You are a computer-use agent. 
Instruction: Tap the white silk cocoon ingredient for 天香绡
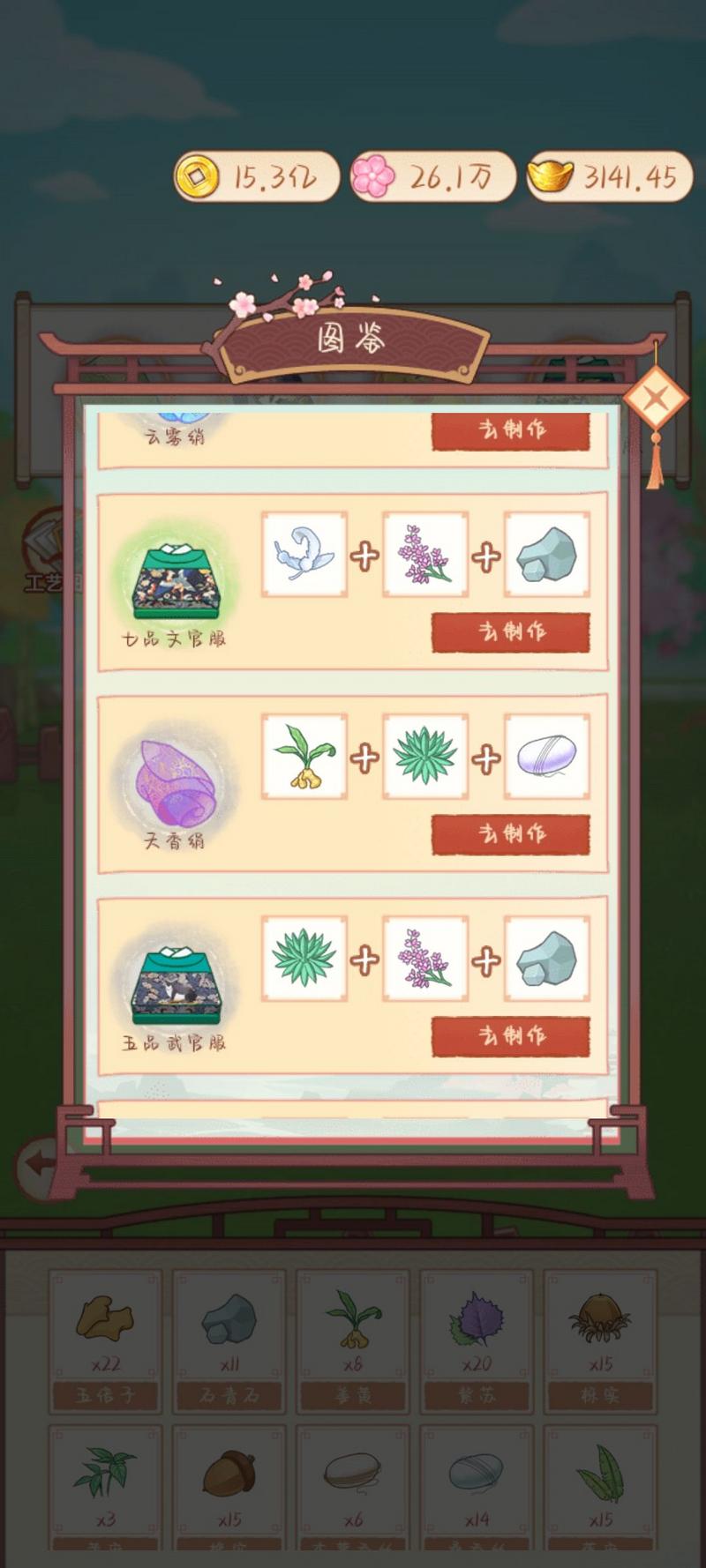(x=546, y=756)
